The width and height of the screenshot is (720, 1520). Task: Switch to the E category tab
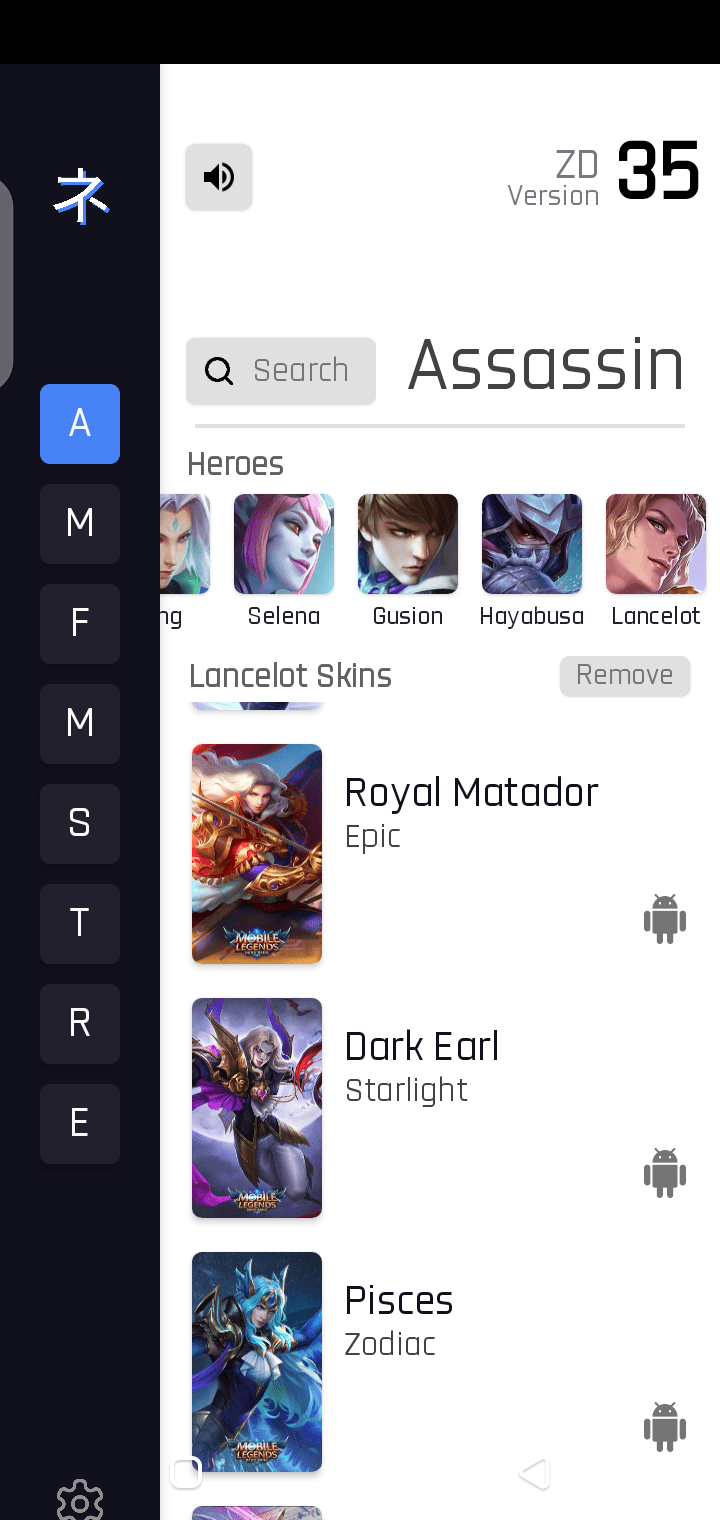point(80,1124)
